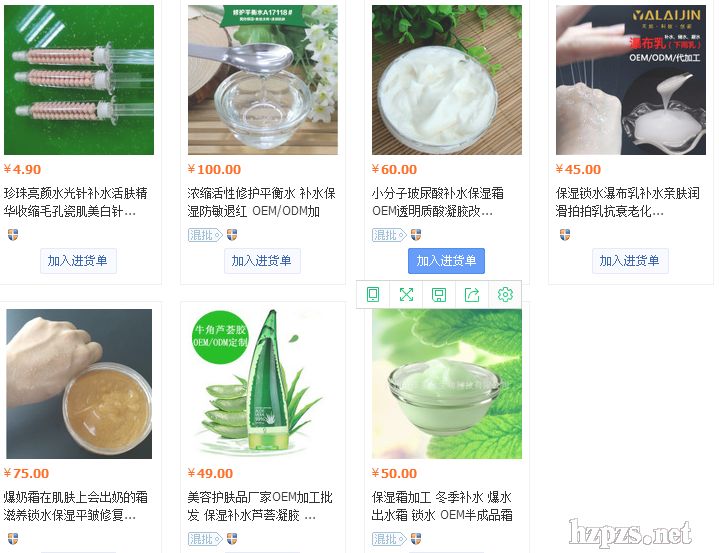Open the settings gear in the floating toolbar
This screenshot has width=719, height=553.
coord(505,294)
